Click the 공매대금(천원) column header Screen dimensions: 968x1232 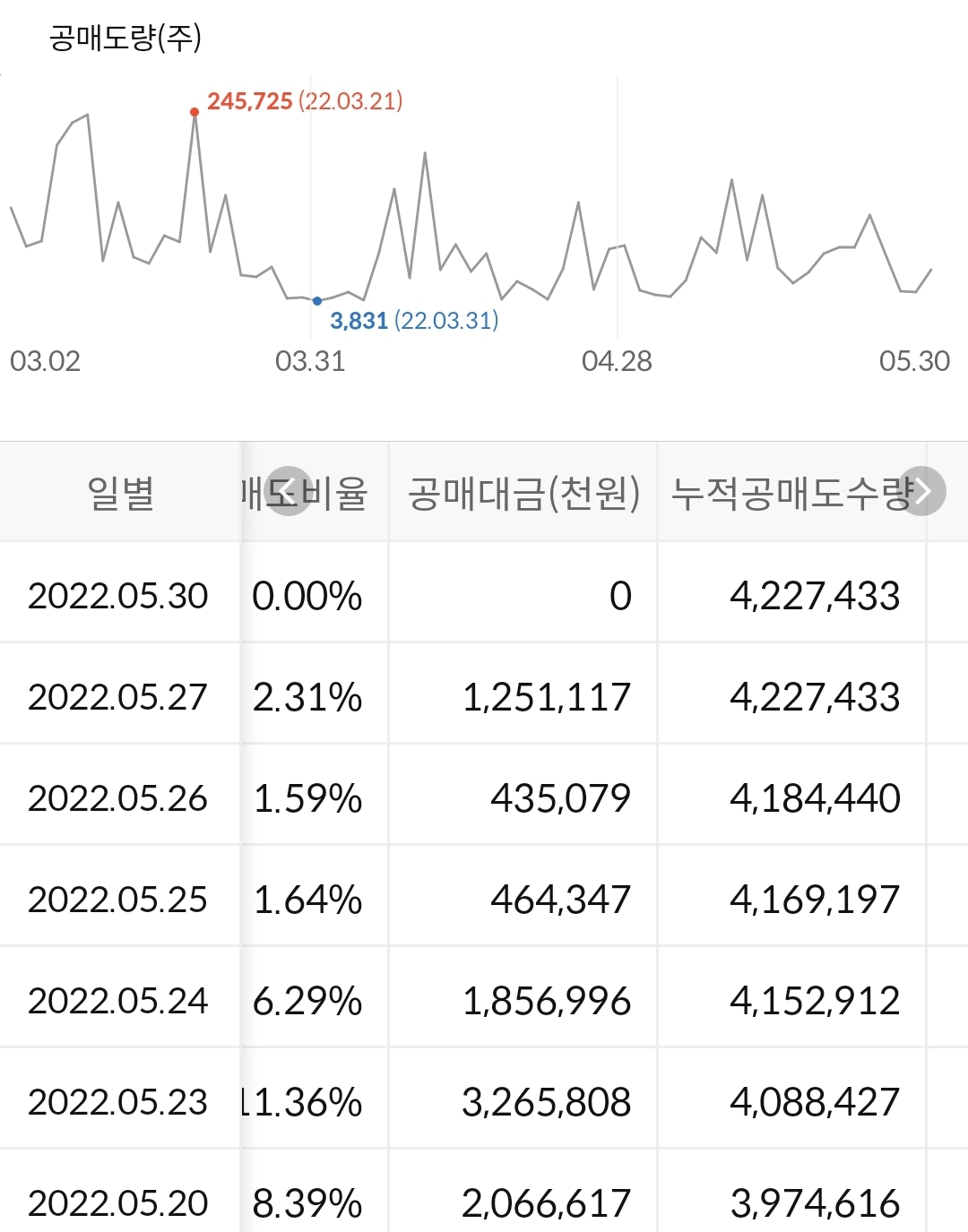point(523,490)
